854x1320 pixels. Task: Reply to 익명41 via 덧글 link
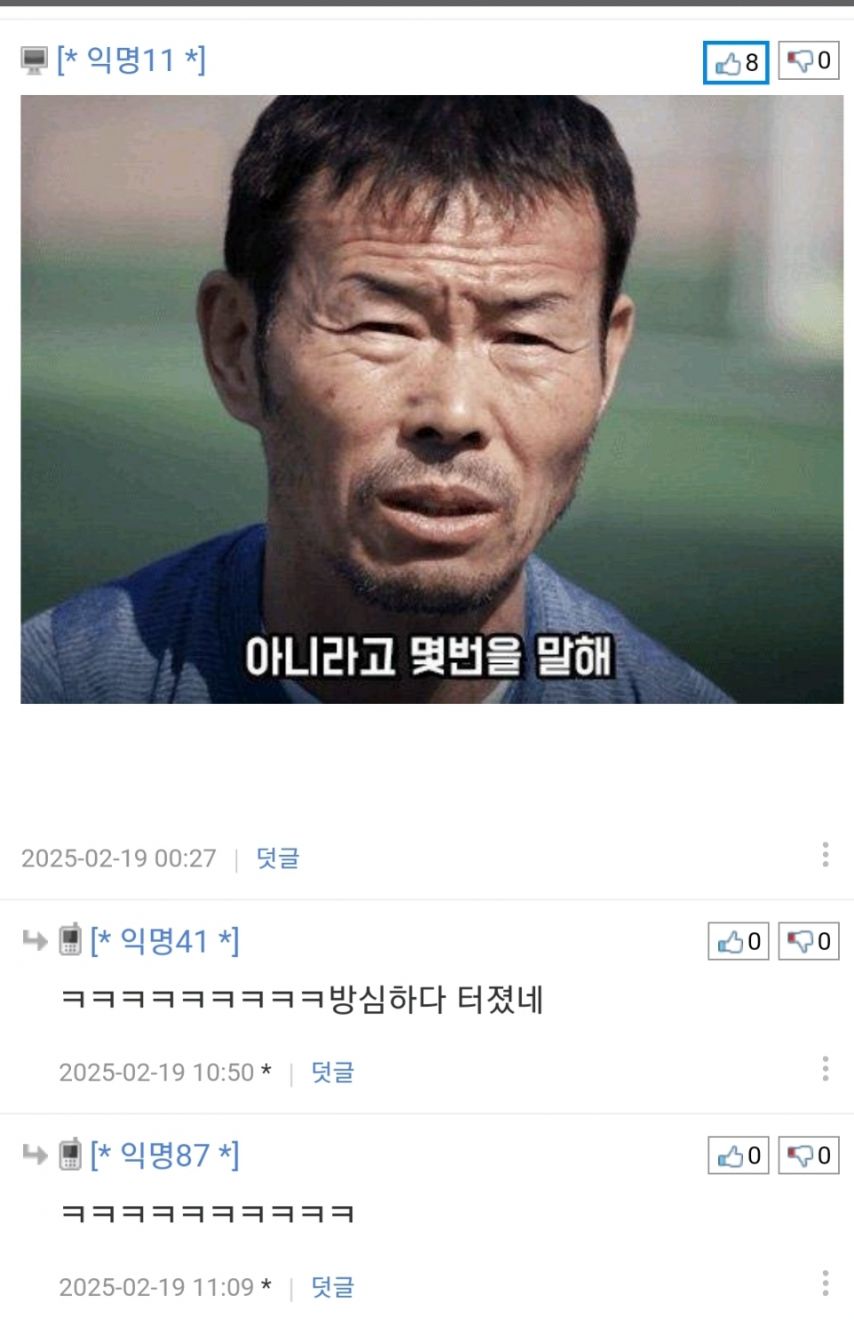pyautogui.click(x=332, y=1073)
